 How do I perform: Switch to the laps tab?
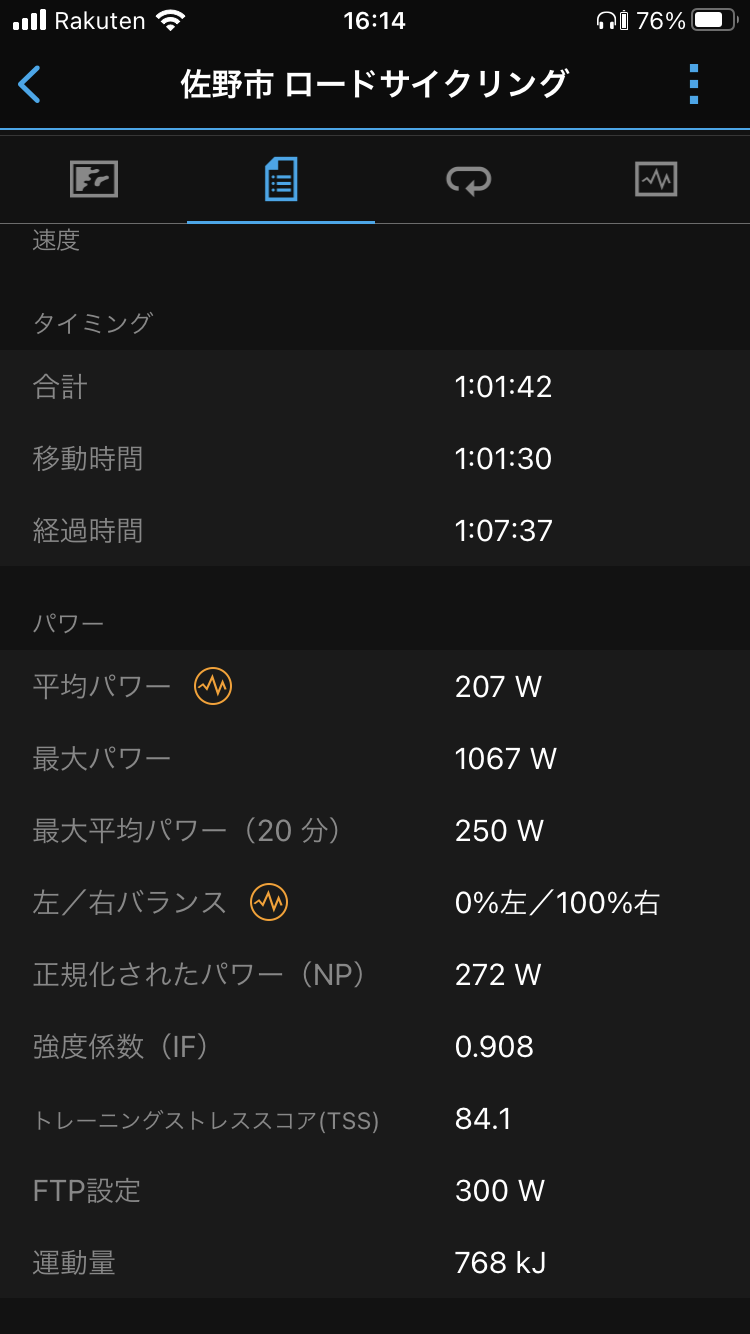pyautogui.click(x=468, y=180)
